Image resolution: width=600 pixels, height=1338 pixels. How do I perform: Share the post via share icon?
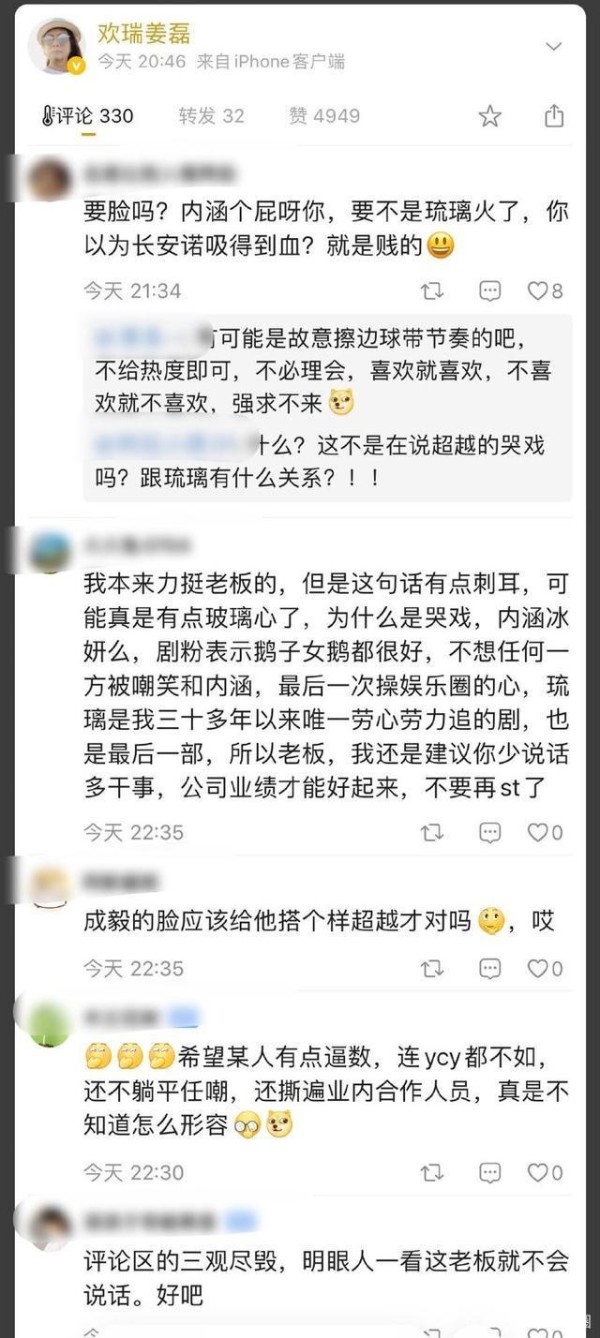[x=554, y=116]
